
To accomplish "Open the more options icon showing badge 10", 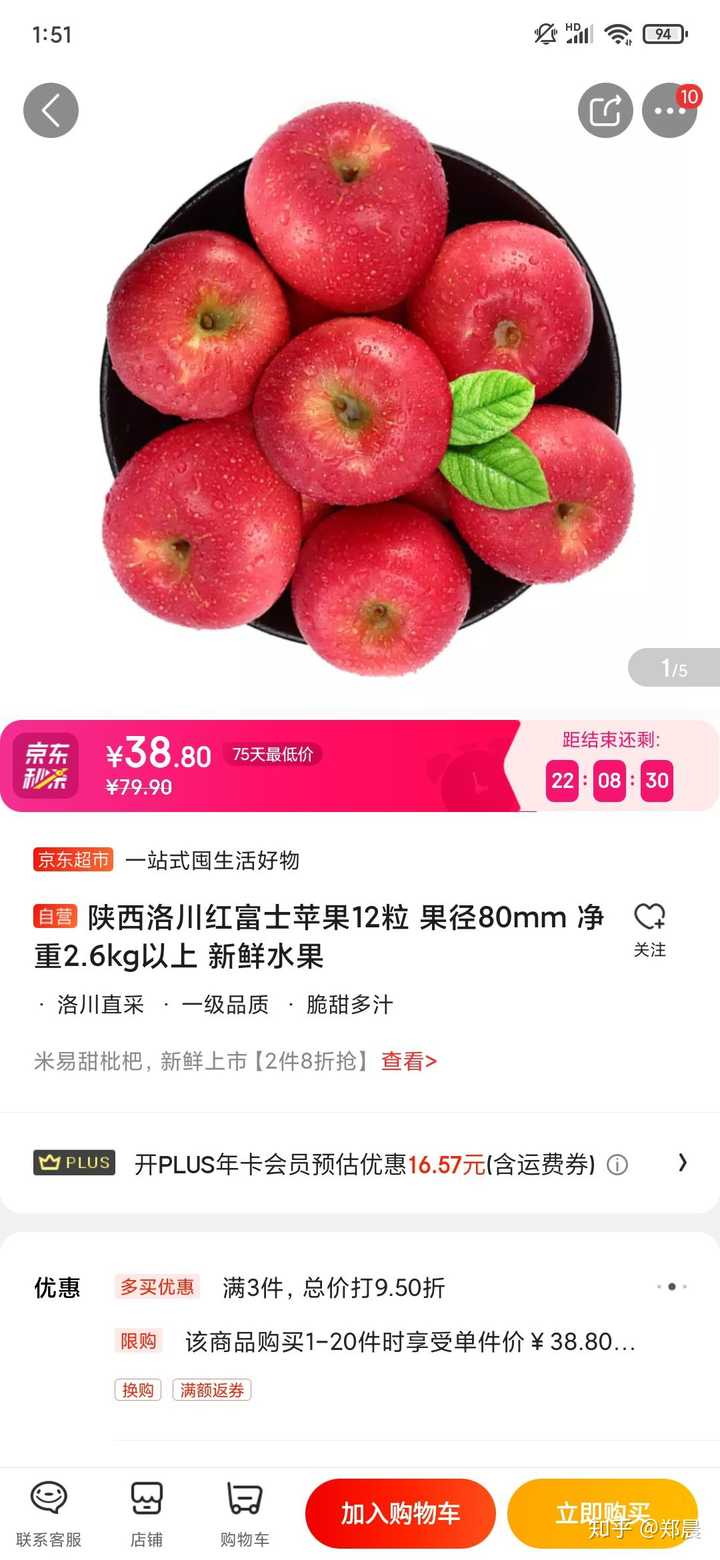I will [x=669, y=111].
